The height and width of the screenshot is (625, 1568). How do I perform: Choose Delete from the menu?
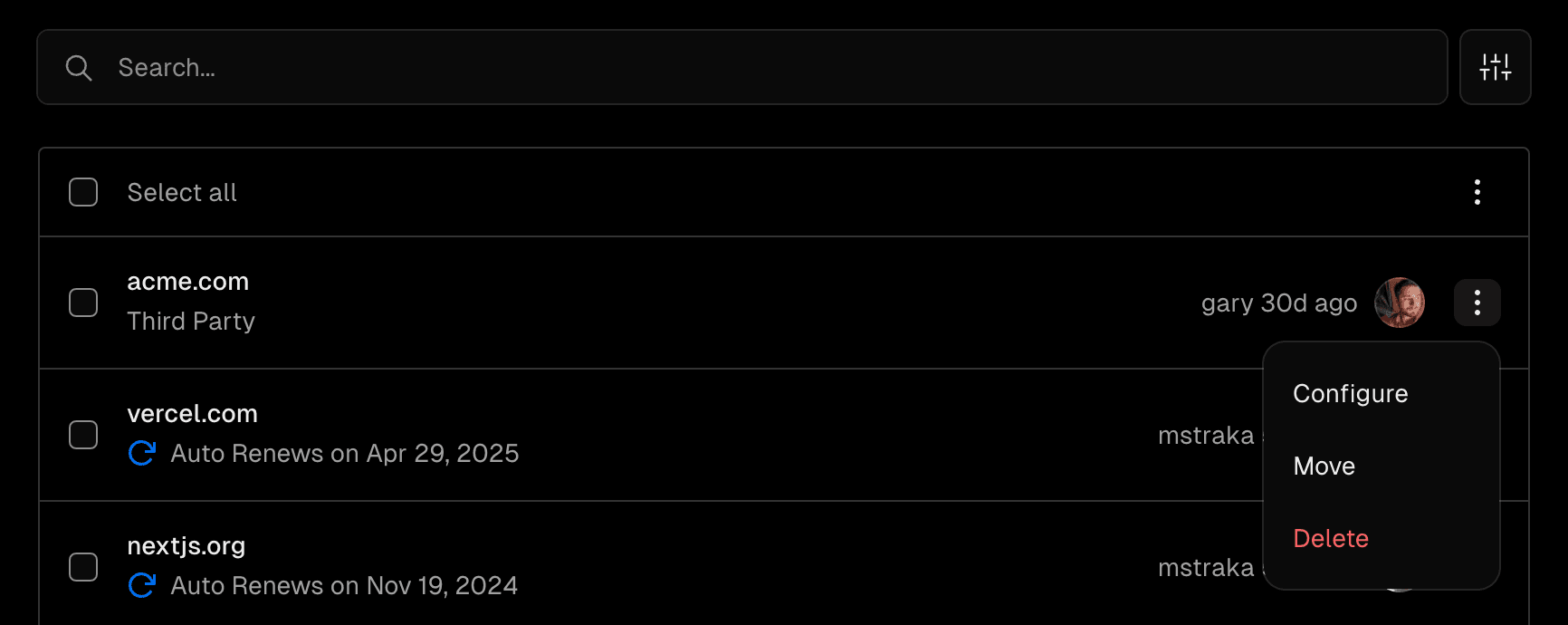pos(1330,539)
